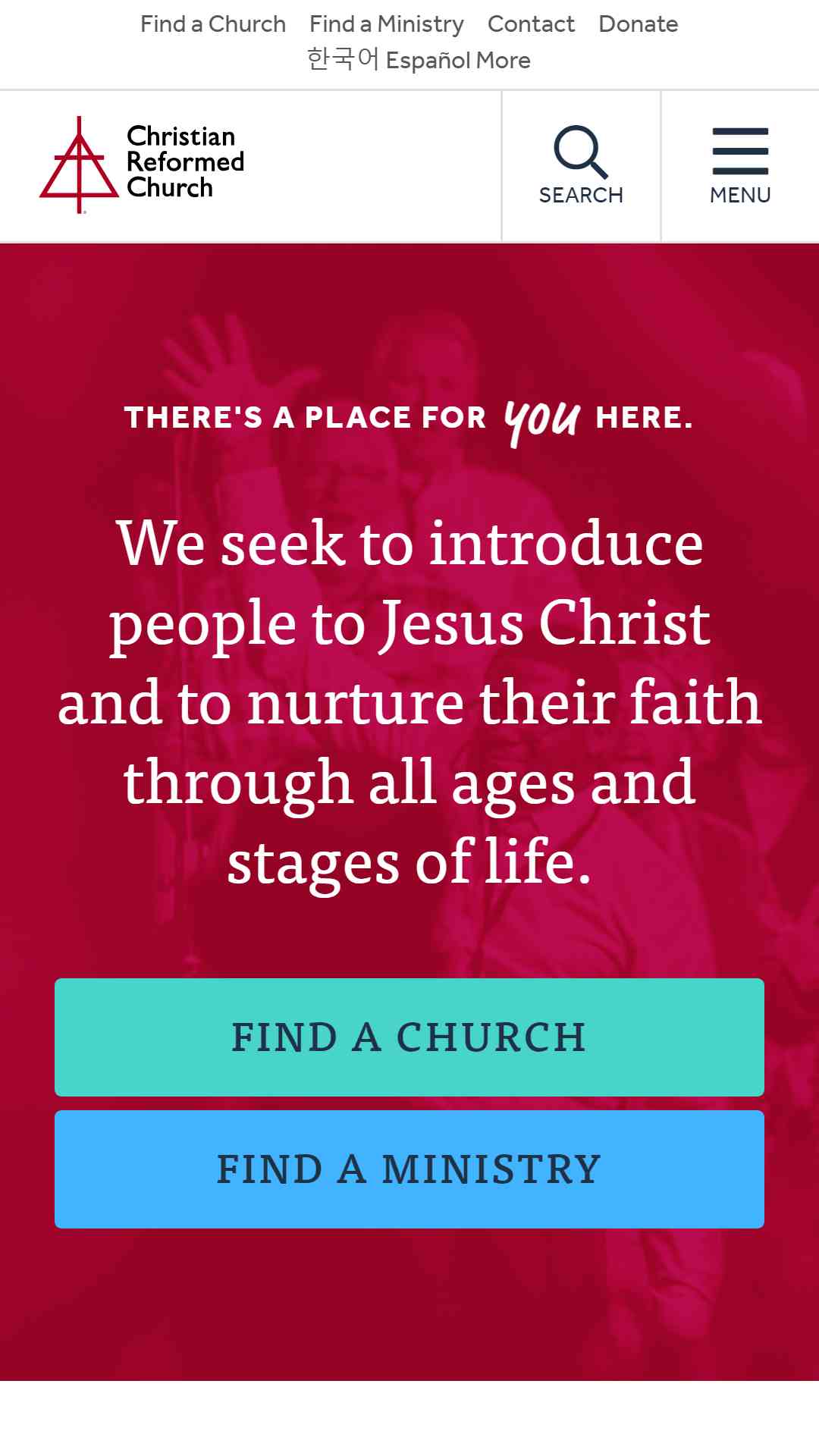Tap the teal FIND A CHURCH button
The width and height of the screenshot is (819, 1456).
pyautogui.click(x=409, y=1037)
